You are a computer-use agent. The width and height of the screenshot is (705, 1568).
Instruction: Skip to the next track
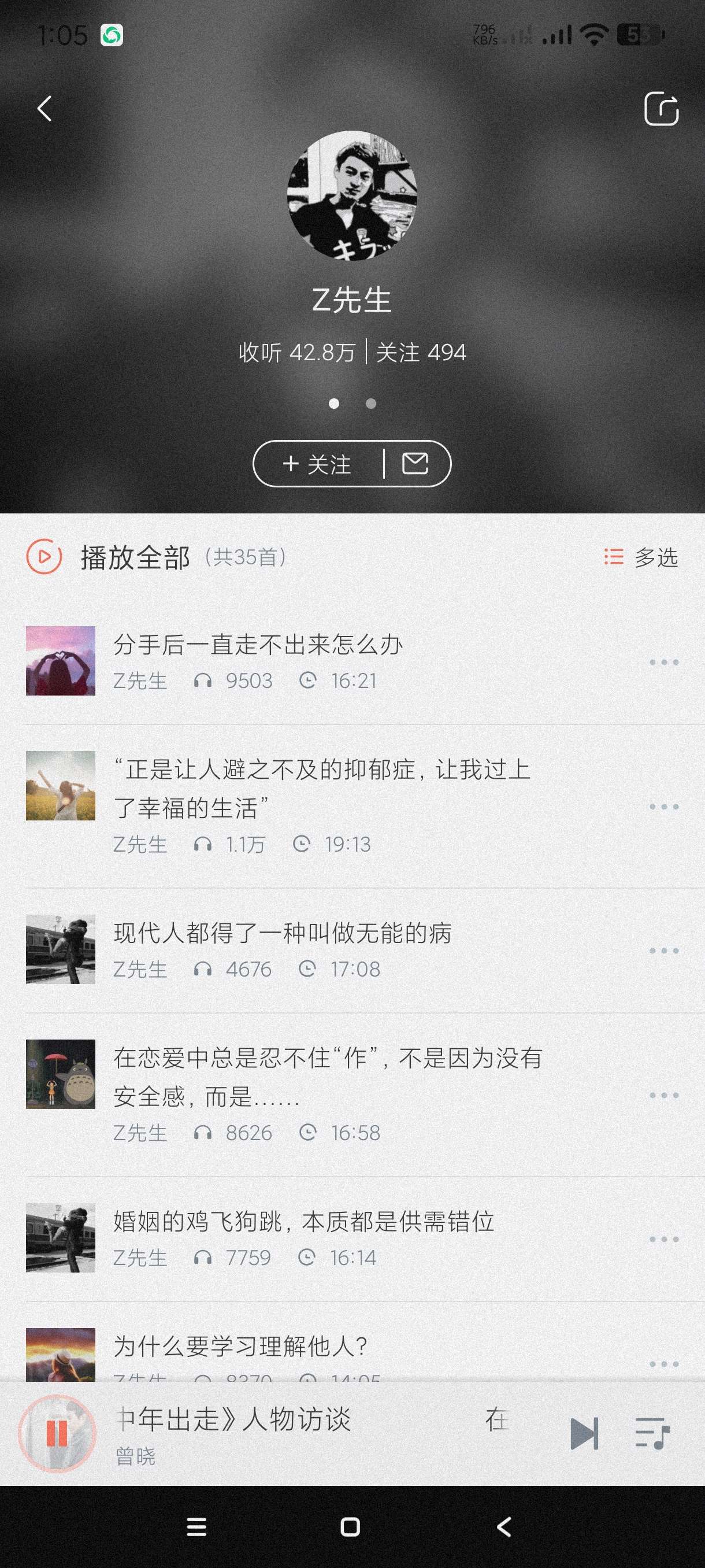point(584,1433)
